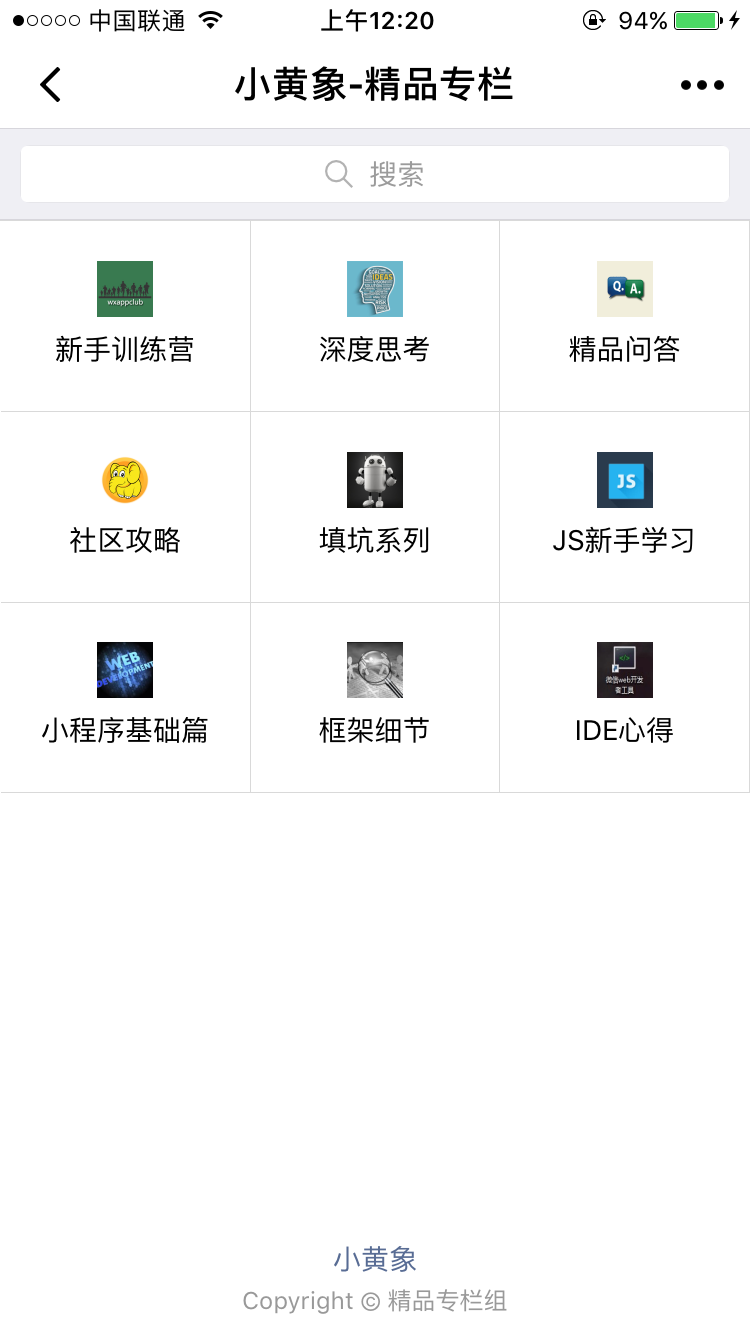Open the 社区攻略 section
The width and height of the screenshot is (750, 1334).
[125, 506]
